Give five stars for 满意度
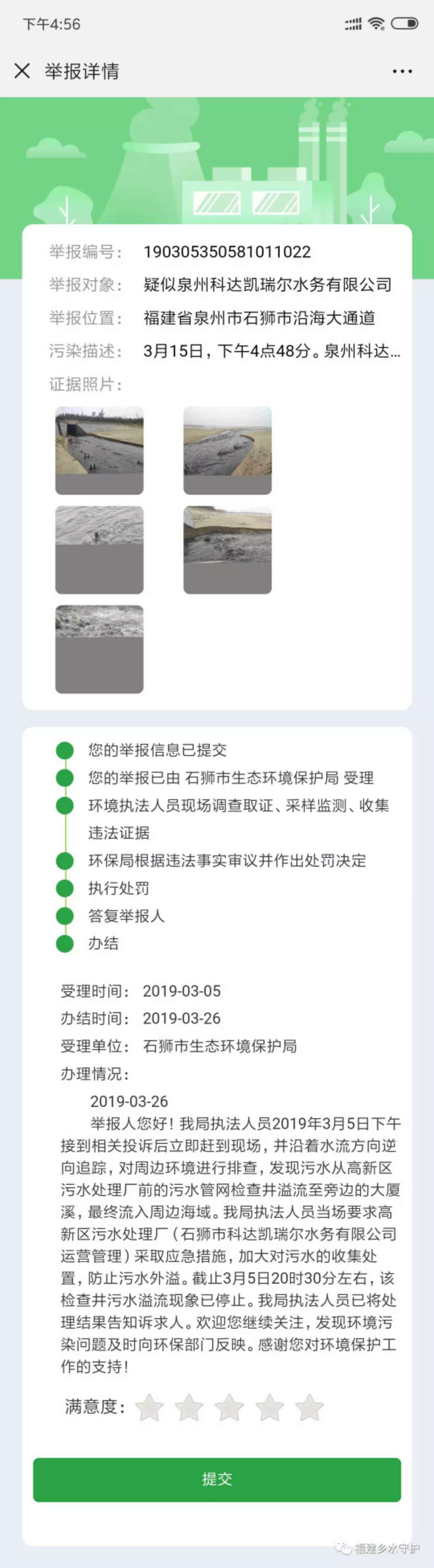434x1568 pixels. pyautogui.click(x=309, y=1407)
